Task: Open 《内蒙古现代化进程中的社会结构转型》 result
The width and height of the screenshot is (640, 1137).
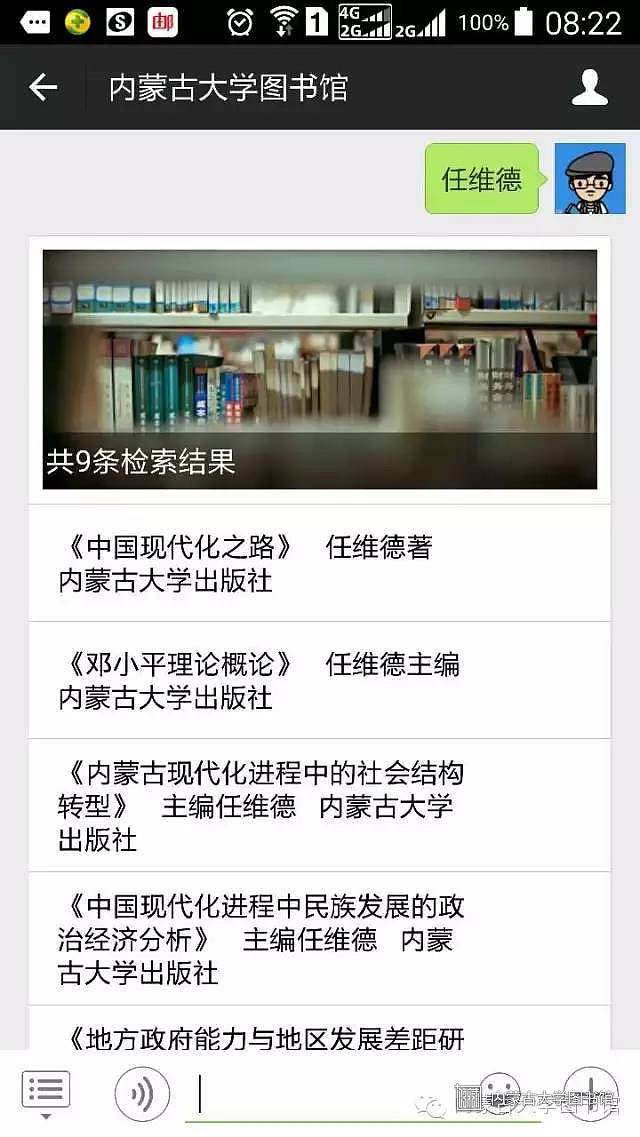Action: 319,805
